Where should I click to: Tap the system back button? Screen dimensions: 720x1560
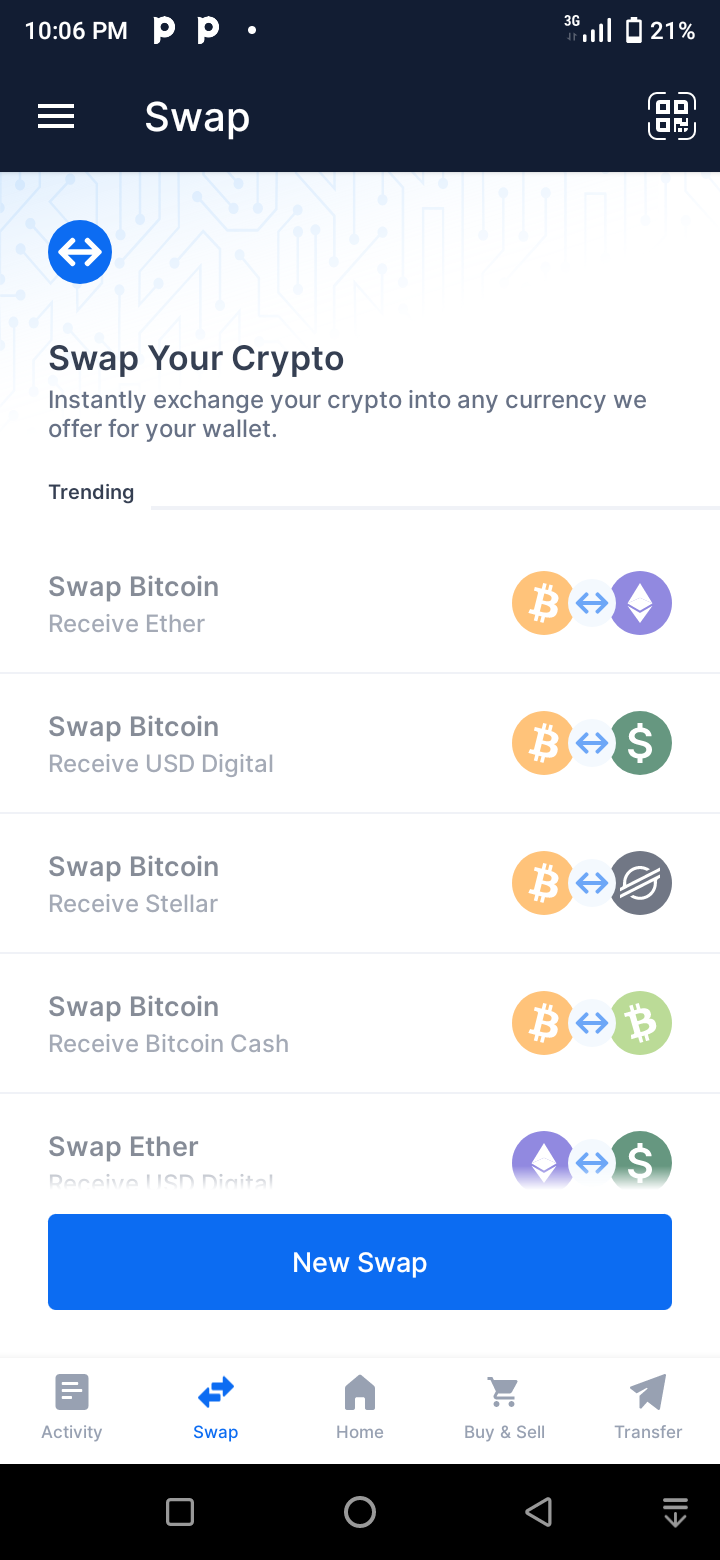click(539, 1512)
